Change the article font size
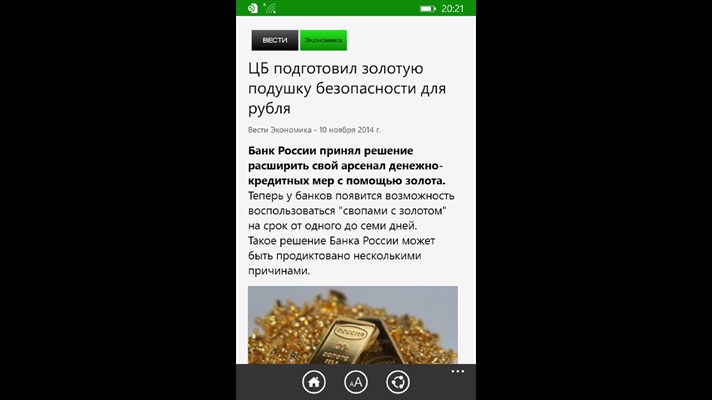This screenshot has width=712, height=400. tap(356, 382)
